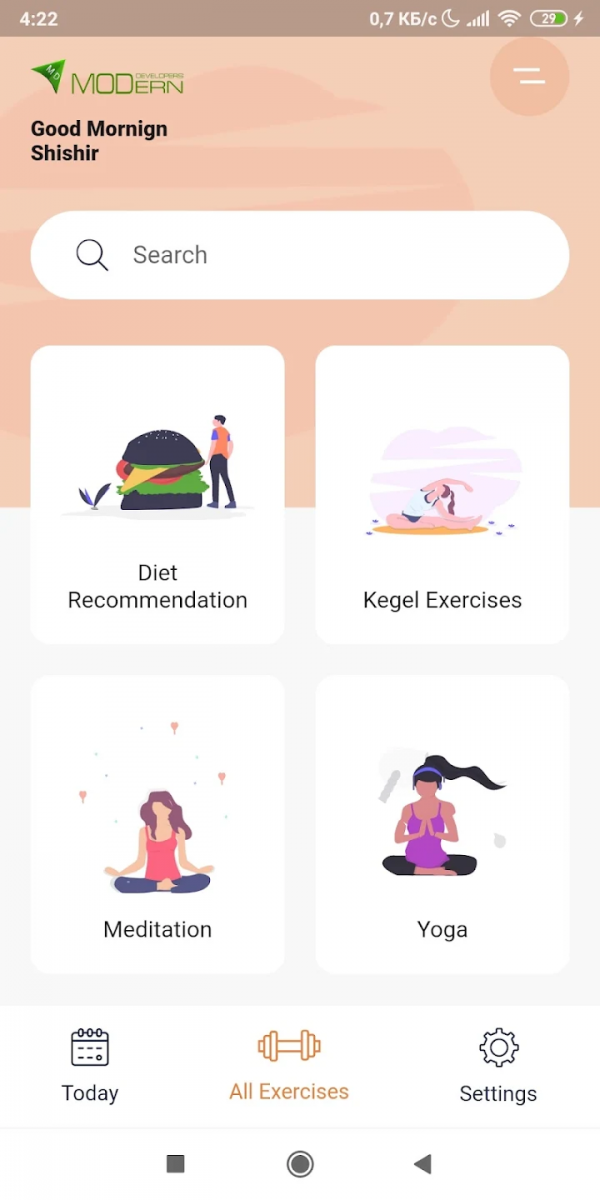600x1200 pixels.
Task: Open the Diet Recommendation card
Action: pyautogui.click(x=158, y=495)
